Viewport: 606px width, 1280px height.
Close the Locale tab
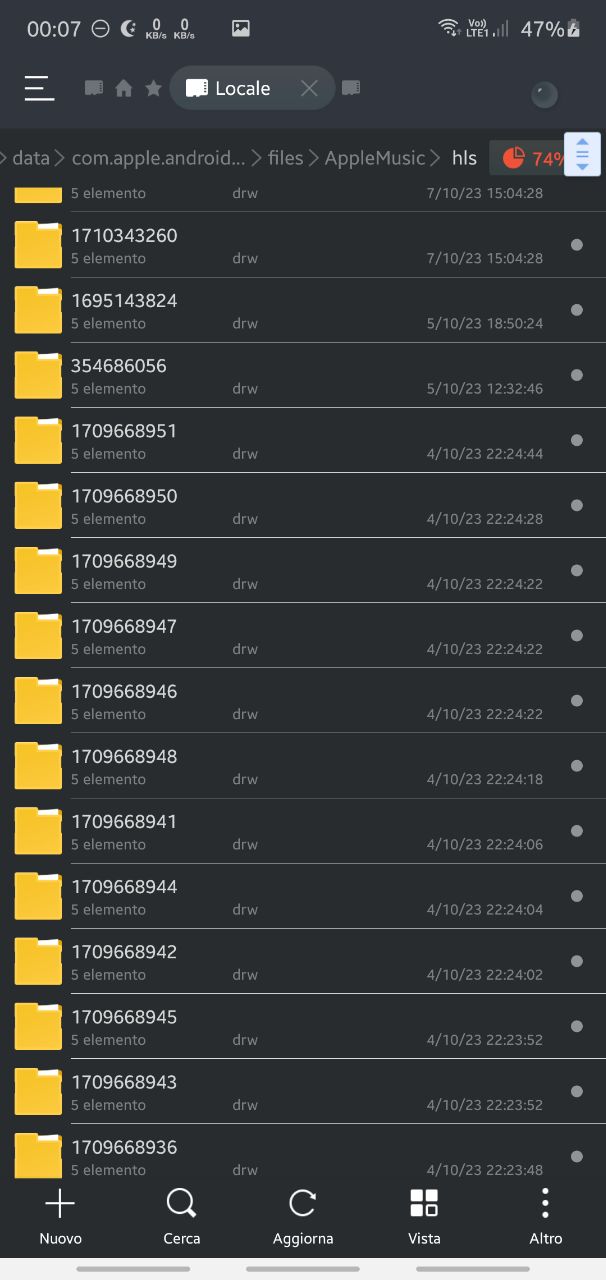pos(309,88)
